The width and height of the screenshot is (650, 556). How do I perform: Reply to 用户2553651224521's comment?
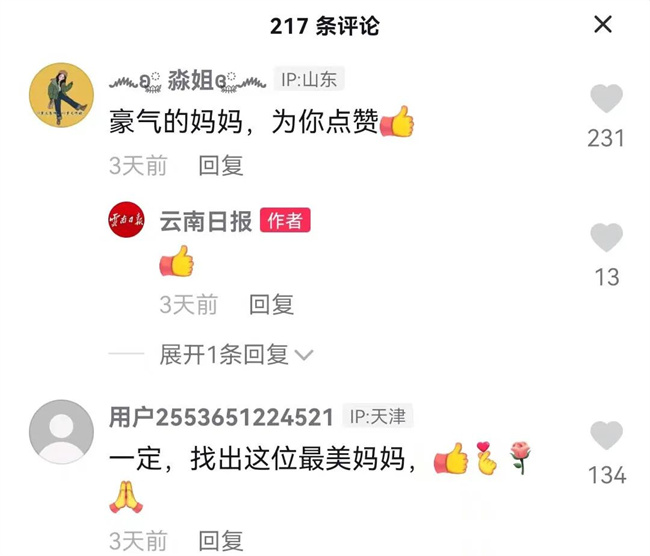coord(221,541)
